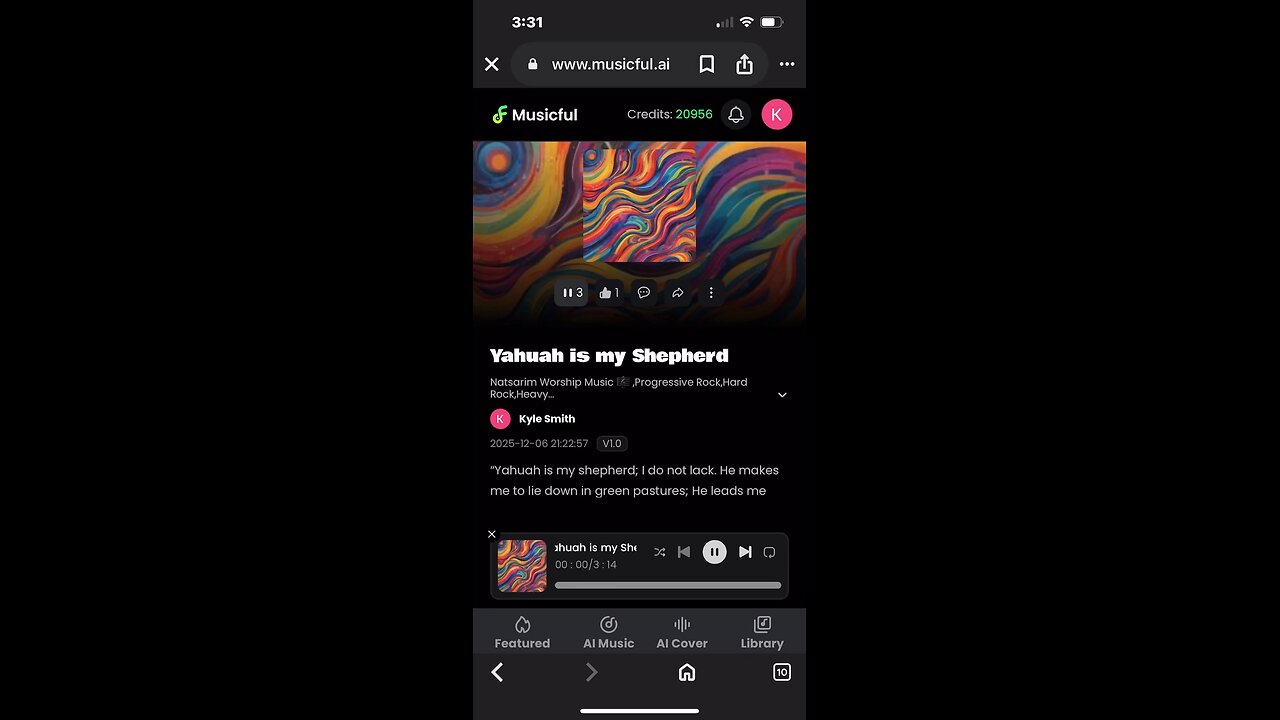Open the notifications bell
Viewport: 1280px width, 720px height.
(x=736, y=115)
